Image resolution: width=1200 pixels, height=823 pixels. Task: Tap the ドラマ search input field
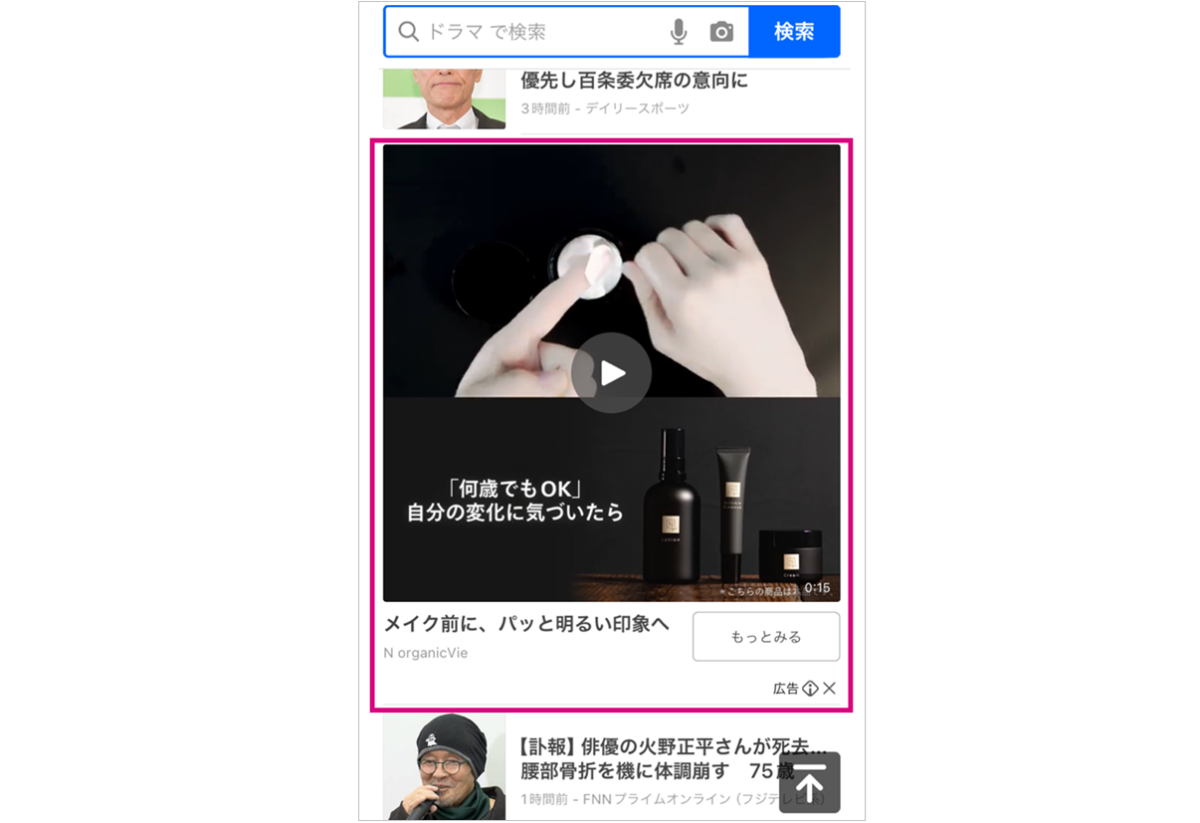530,32
